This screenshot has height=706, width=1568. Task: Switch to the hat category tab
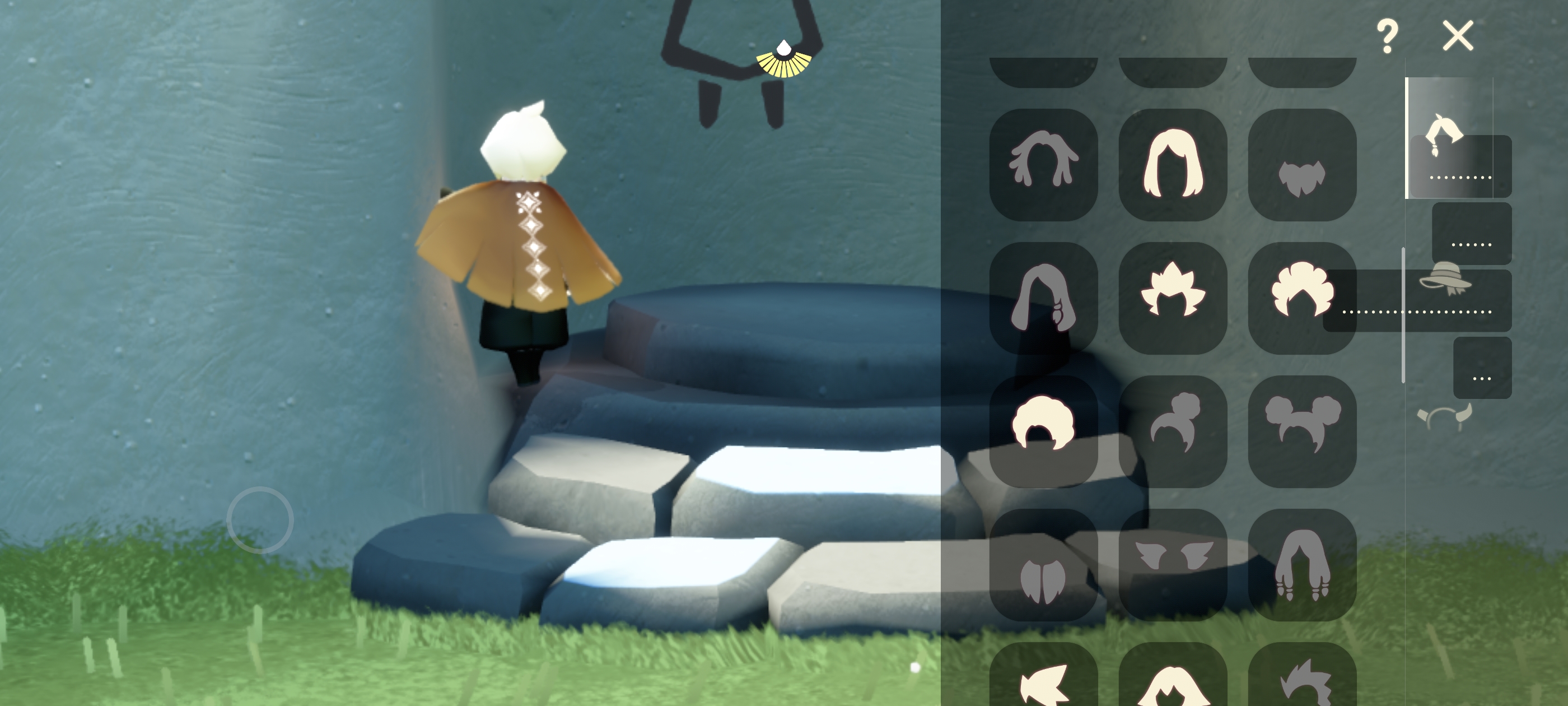point(1445,280)
